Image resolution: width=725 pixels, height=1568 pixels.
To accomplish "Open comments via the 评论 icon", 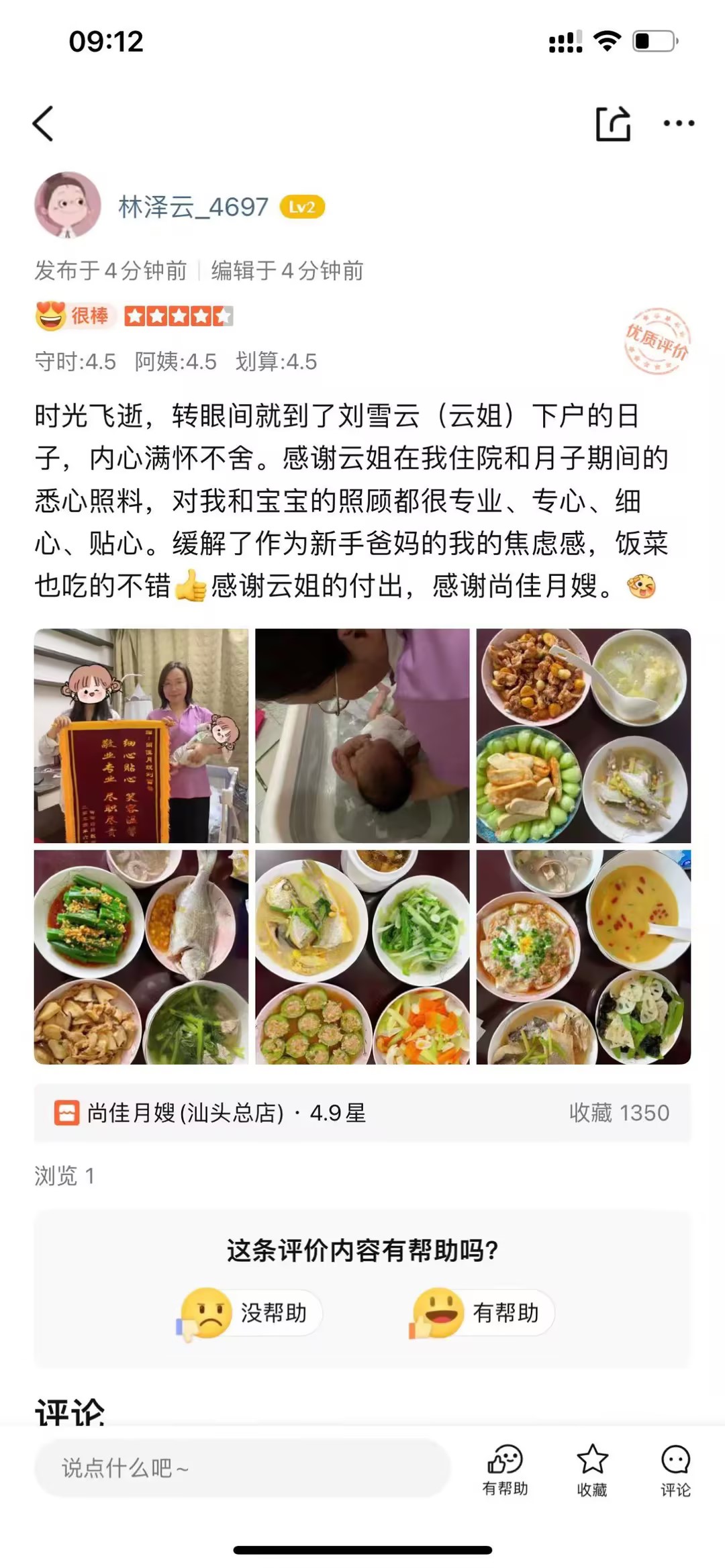I will 675,1469.
